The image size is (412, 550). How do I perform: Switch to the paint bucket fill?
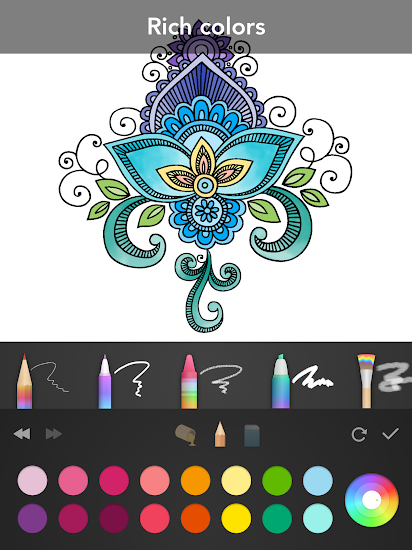(186, 435)
